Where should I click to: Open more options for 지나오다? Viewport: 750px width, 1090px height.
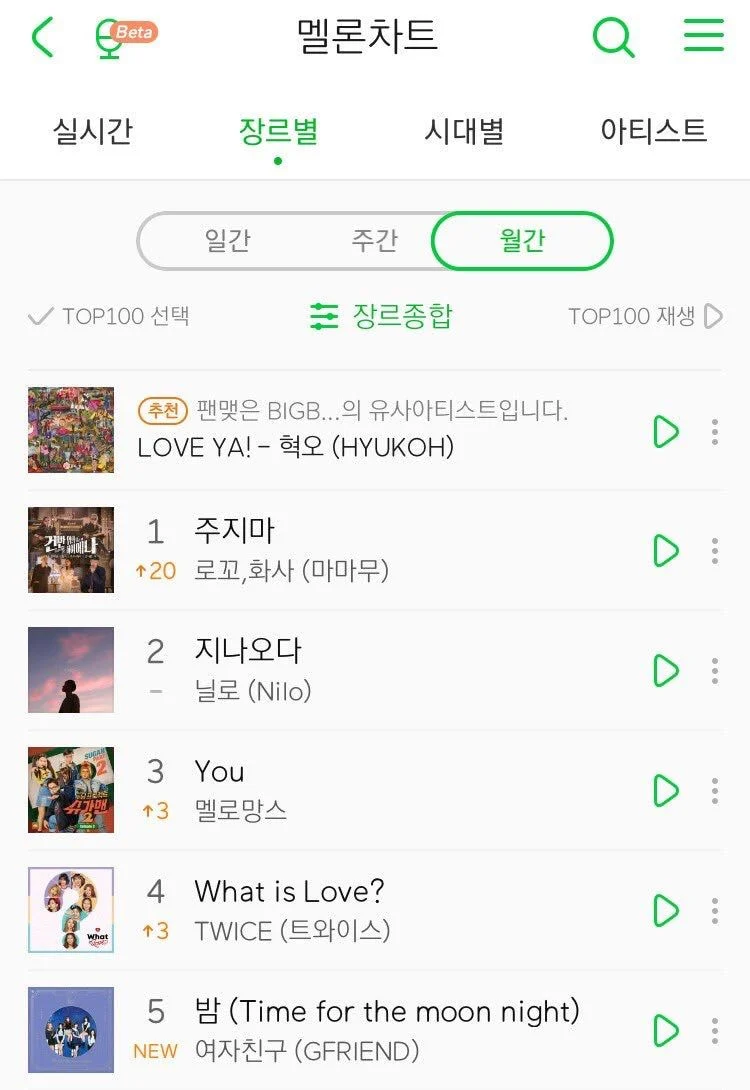(714, 671)
